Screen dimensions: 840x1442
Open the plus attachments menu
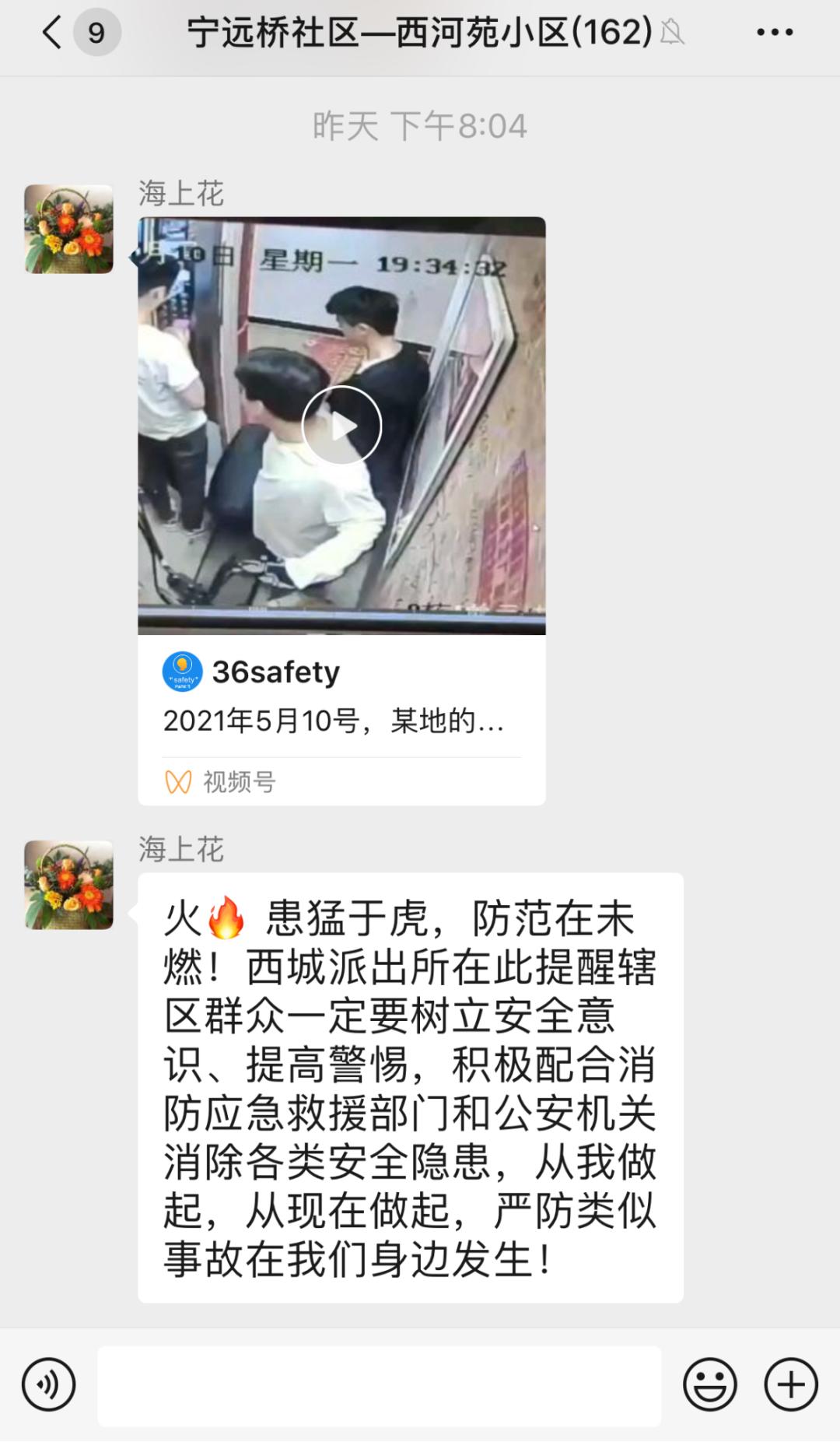tap(791, 1384)
